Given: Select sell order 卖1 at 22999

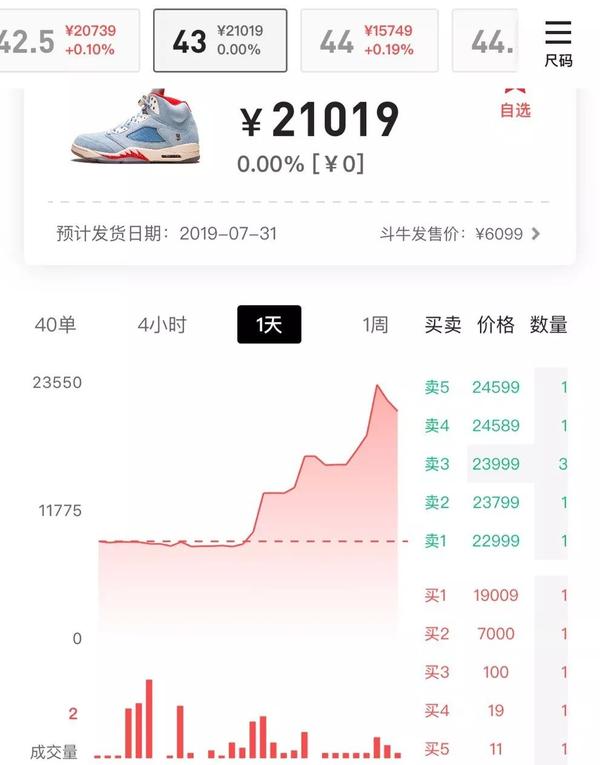Looking at the screenshot, I should click(x=496, y=541).
